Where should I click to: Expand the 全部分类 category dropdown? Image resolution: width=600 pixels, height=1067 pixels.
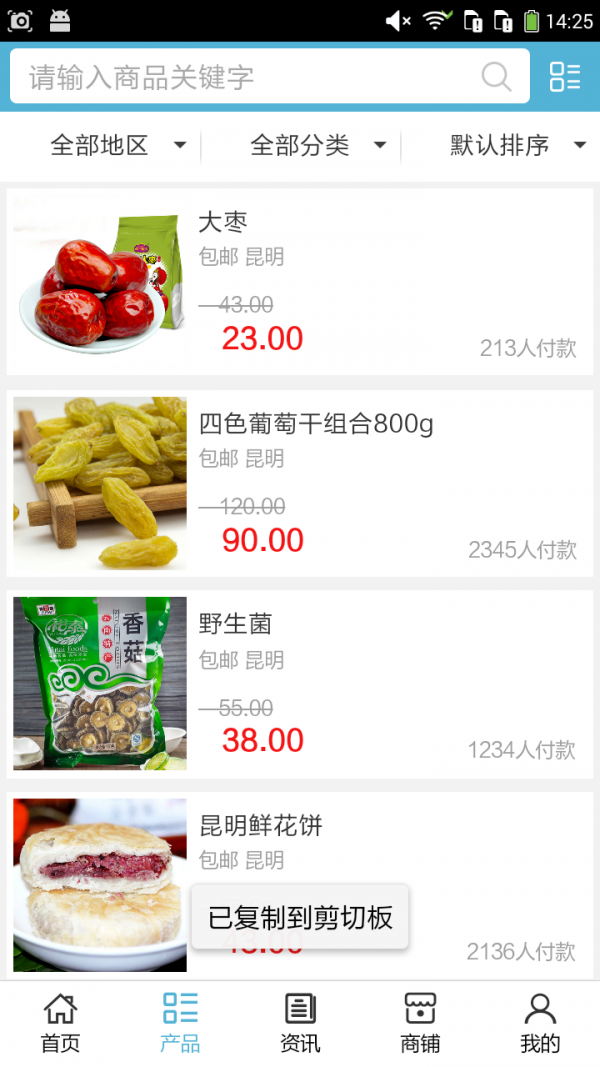click(317, 146)
